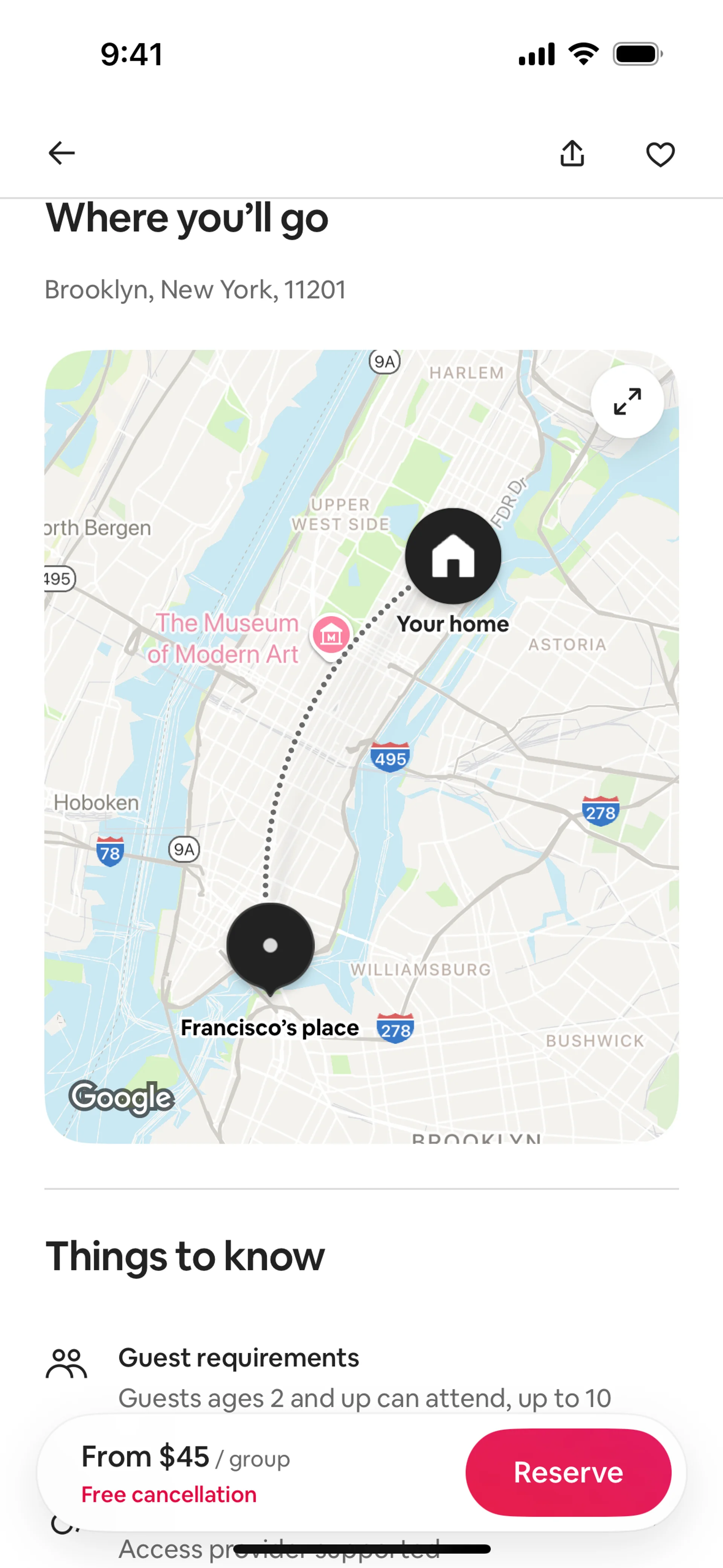The image size is (723, 1568).
Task: Go back using the arrow
Action: [x=61, y=153]
